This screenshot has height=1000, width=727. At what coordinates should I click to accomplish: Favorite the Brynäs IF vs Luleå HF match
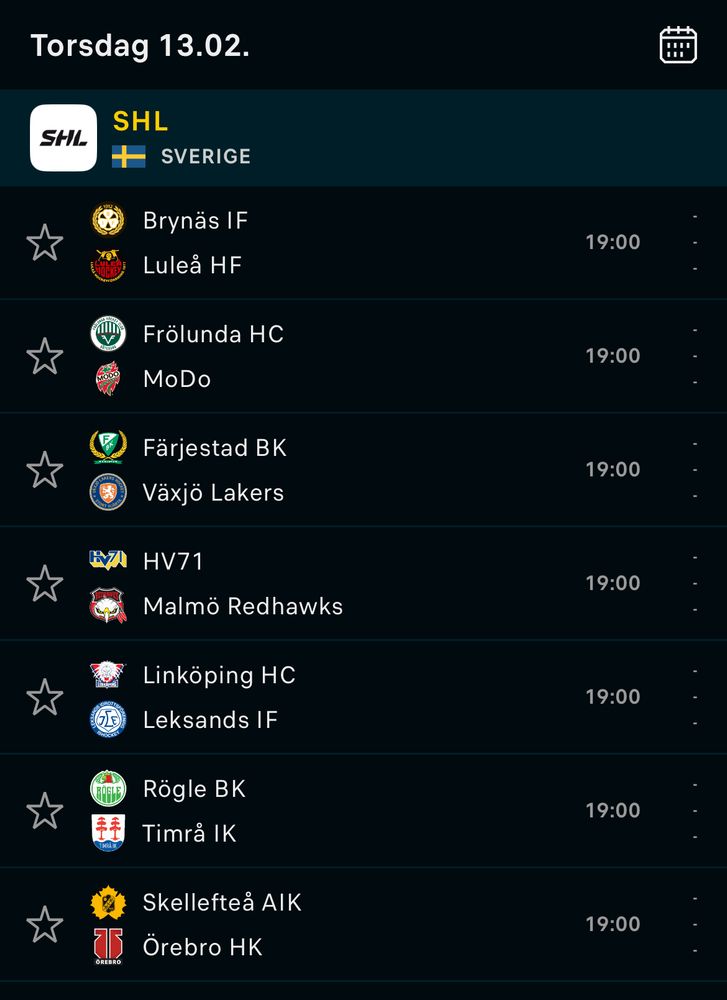(44, 243)
